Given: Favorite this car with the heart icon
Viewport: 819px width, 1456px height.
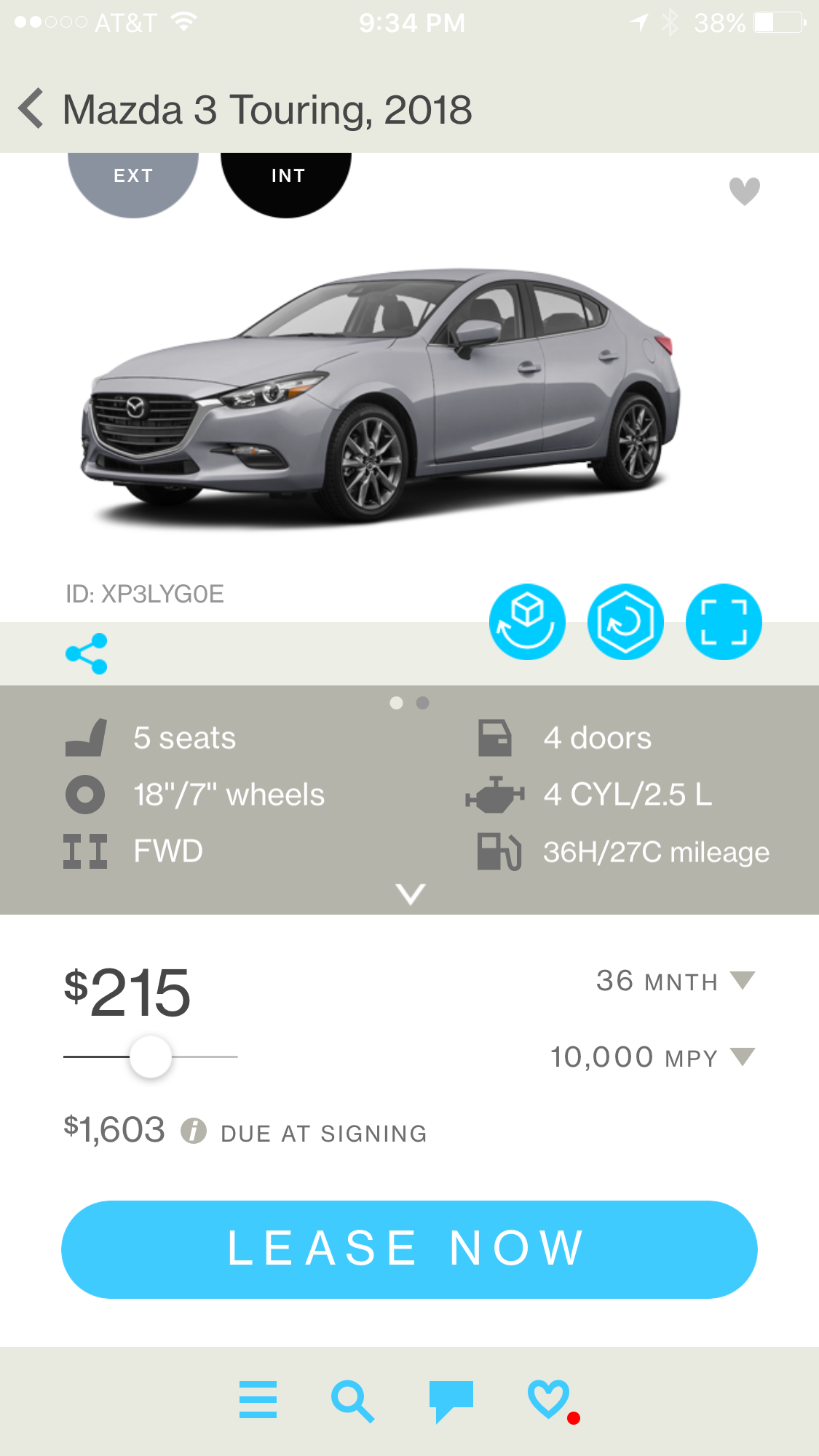Looking at the screenshot, I should click(744, 191).
